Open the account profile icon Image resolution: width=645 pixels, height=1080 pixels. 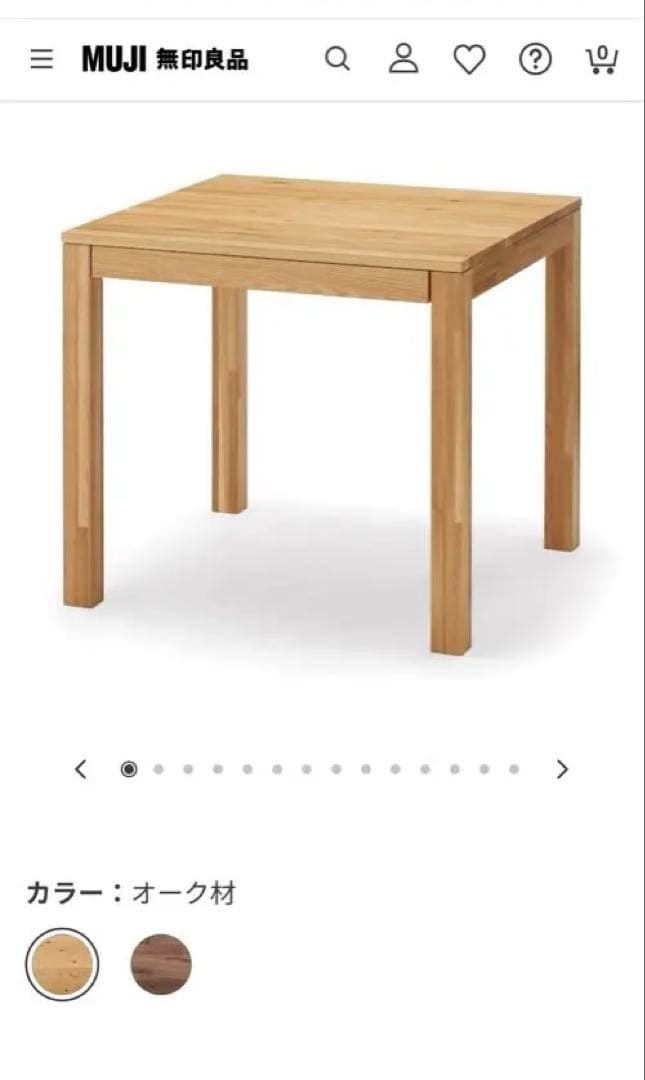pyautogui.click(x=404, y=59)
